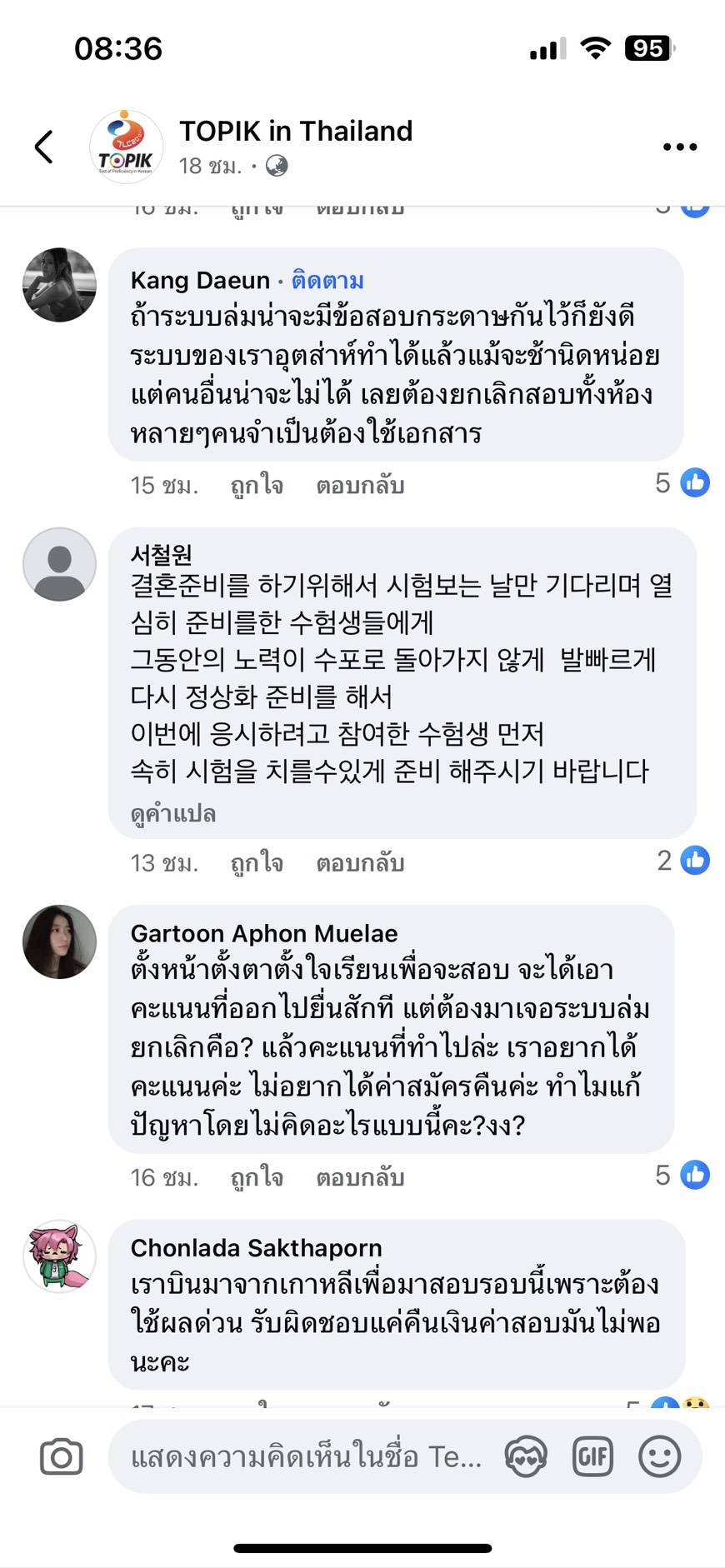Viewport: 725px width, 1568px height.
Task: Reply to 서철원's comment
Action: 359,862
